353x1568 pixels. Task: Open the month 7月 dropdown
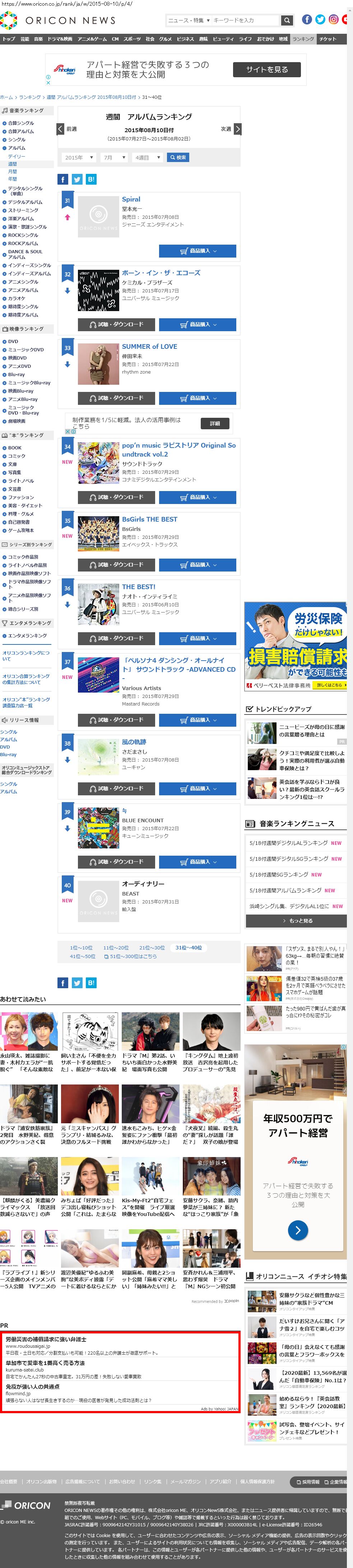click(x=114, y=157)
